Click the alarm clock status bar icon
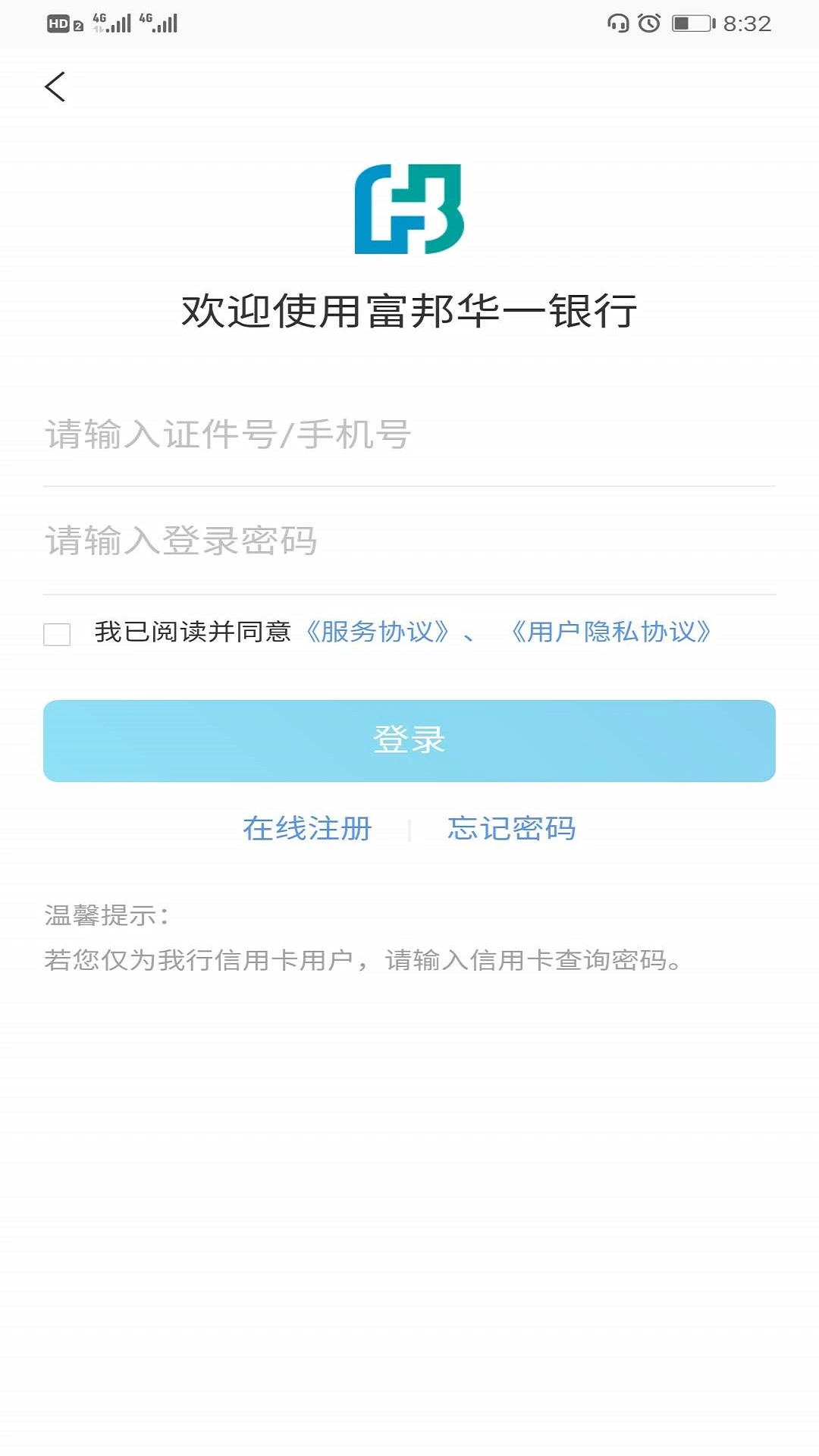Screen dimensions: 819x1456 [651, 23]
